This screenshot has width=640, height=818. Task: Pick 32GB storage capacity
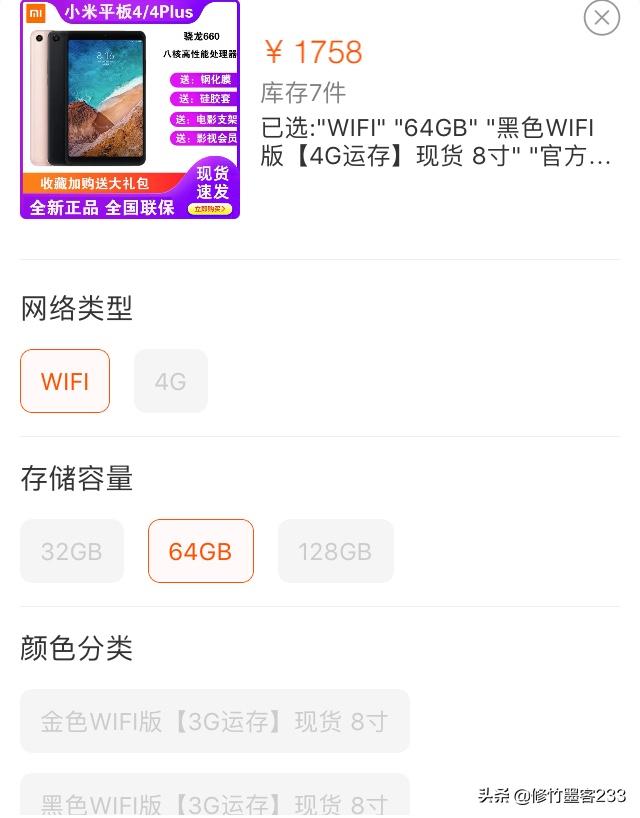[72, 551]
